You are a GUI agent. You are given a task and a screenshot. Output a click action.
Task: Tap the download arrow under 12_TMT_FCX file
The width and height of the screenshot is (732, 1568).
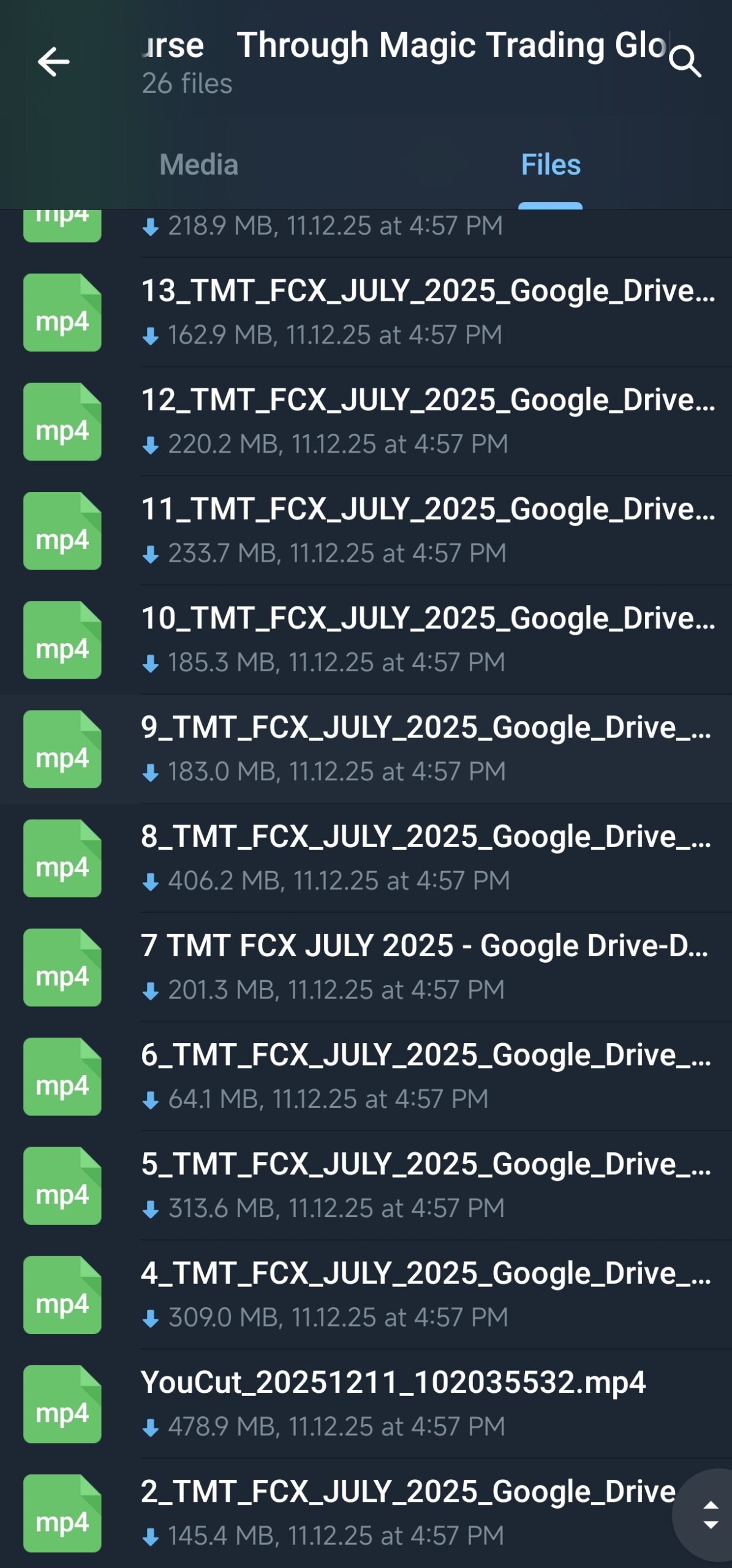coord(151,443)
